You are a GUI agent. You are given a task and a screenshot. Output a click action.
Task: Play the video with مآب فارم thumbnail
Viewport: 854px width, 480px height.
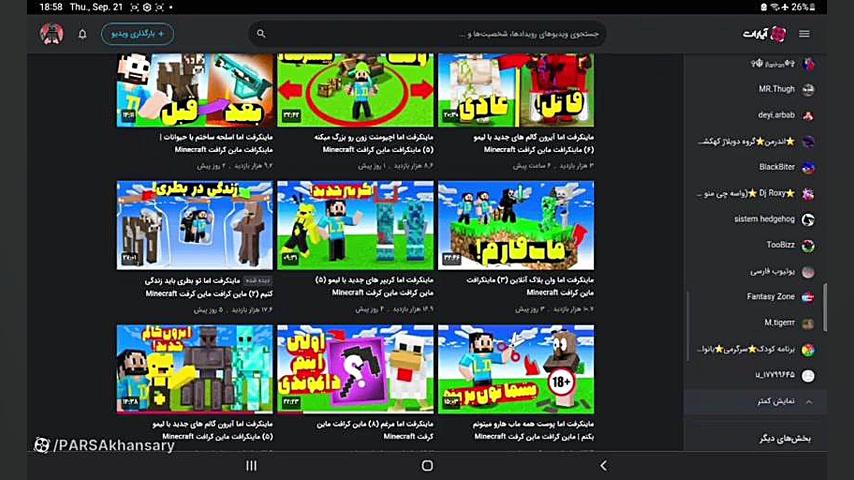click(515, 224)
